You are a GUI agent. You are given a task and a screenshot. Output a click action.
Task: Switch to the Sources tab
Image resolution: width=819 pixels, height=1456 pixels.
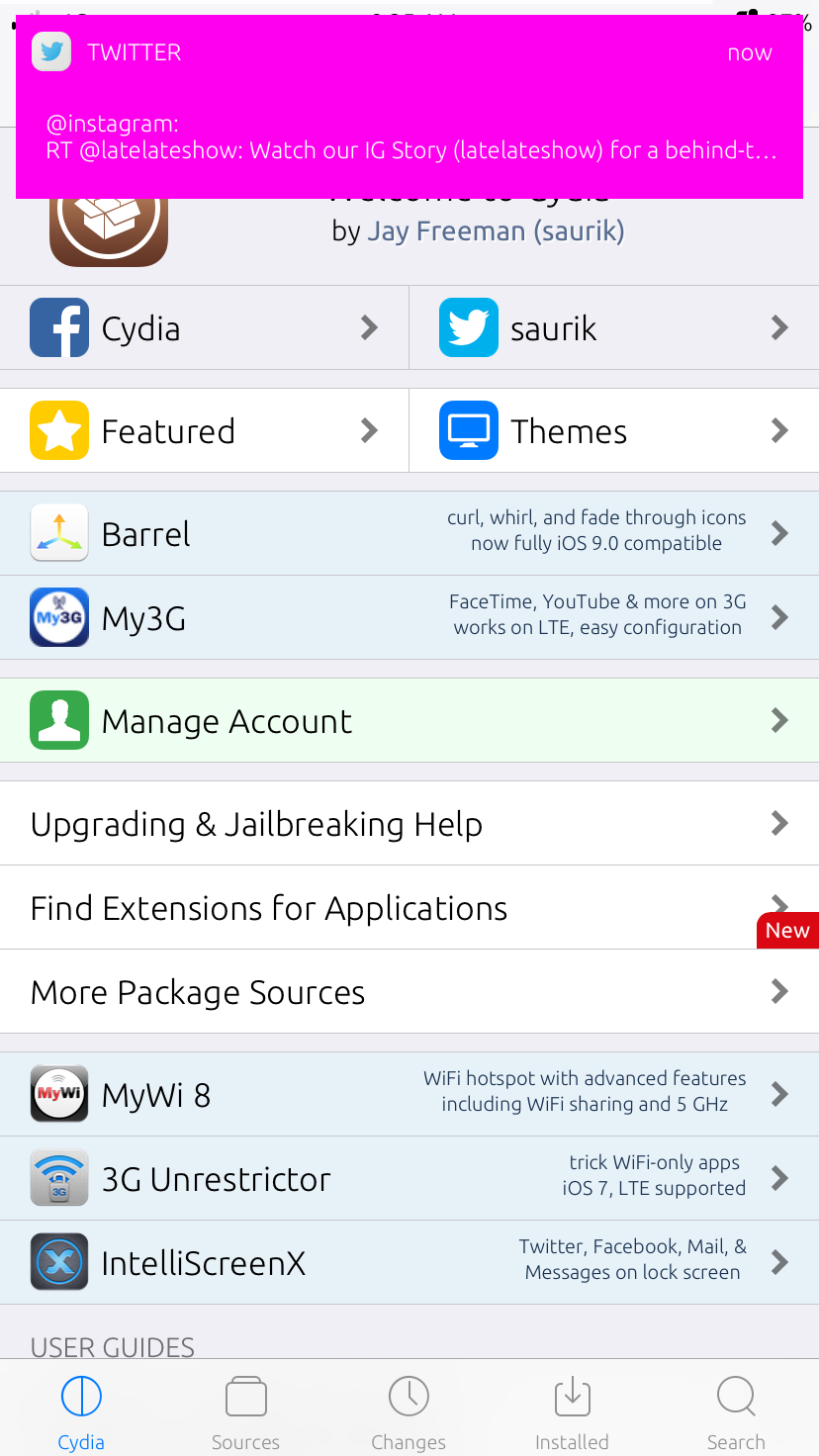coord(245,1411)
